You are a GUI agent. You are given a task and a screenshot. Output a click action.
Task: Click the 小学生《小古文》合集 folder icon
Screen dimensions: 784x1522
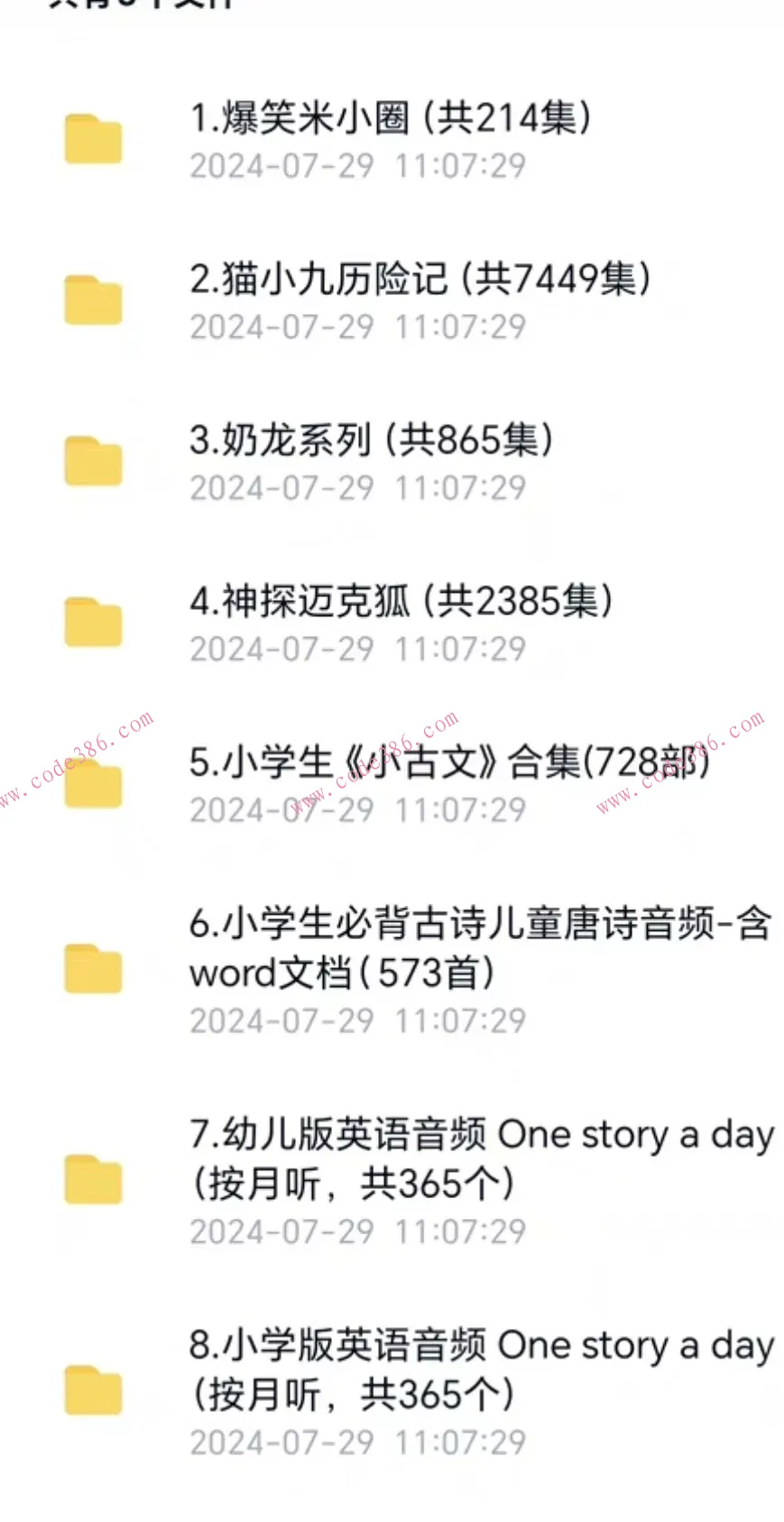click(93, 782)
